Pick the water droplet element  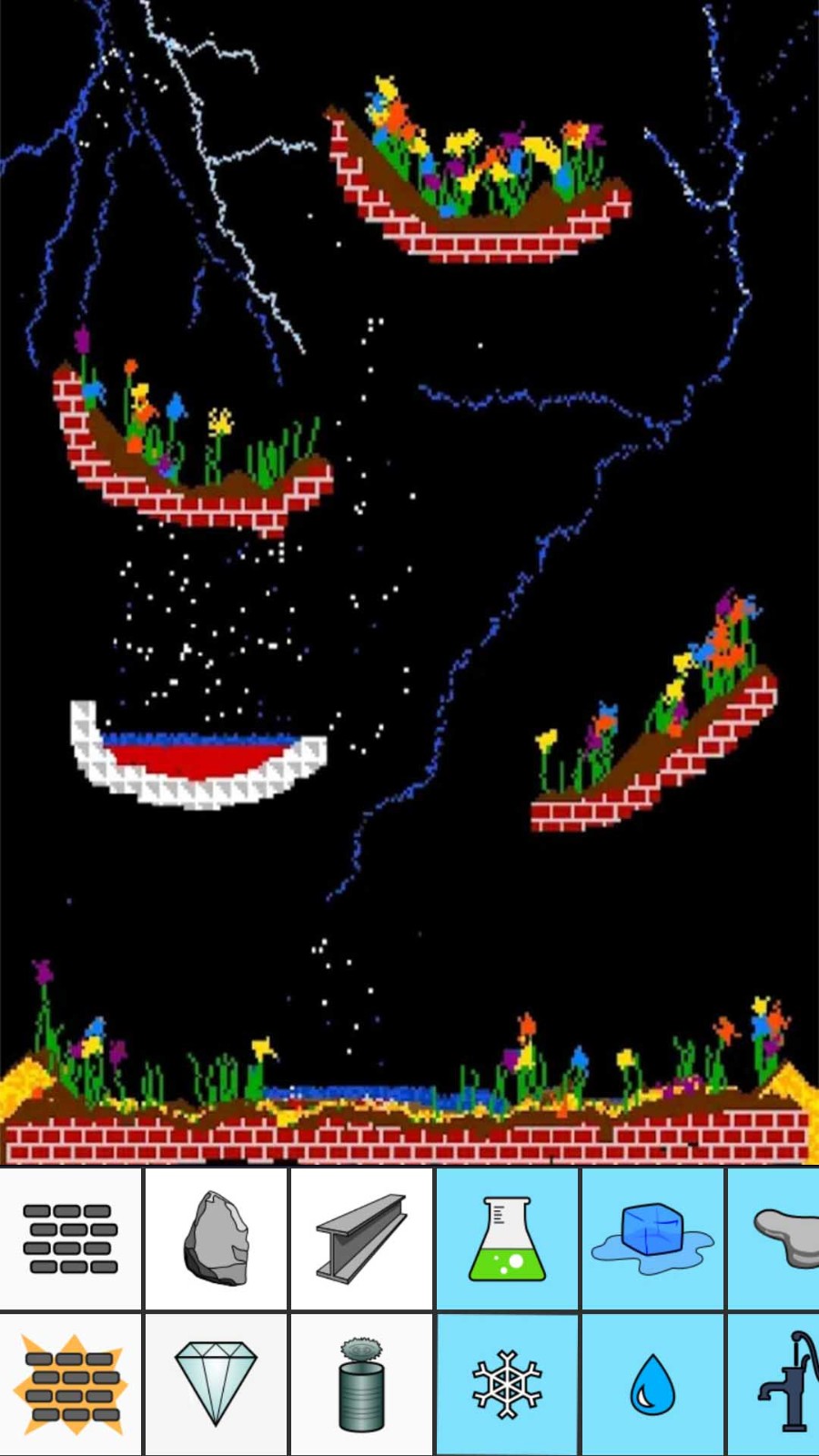point(652,1384)
